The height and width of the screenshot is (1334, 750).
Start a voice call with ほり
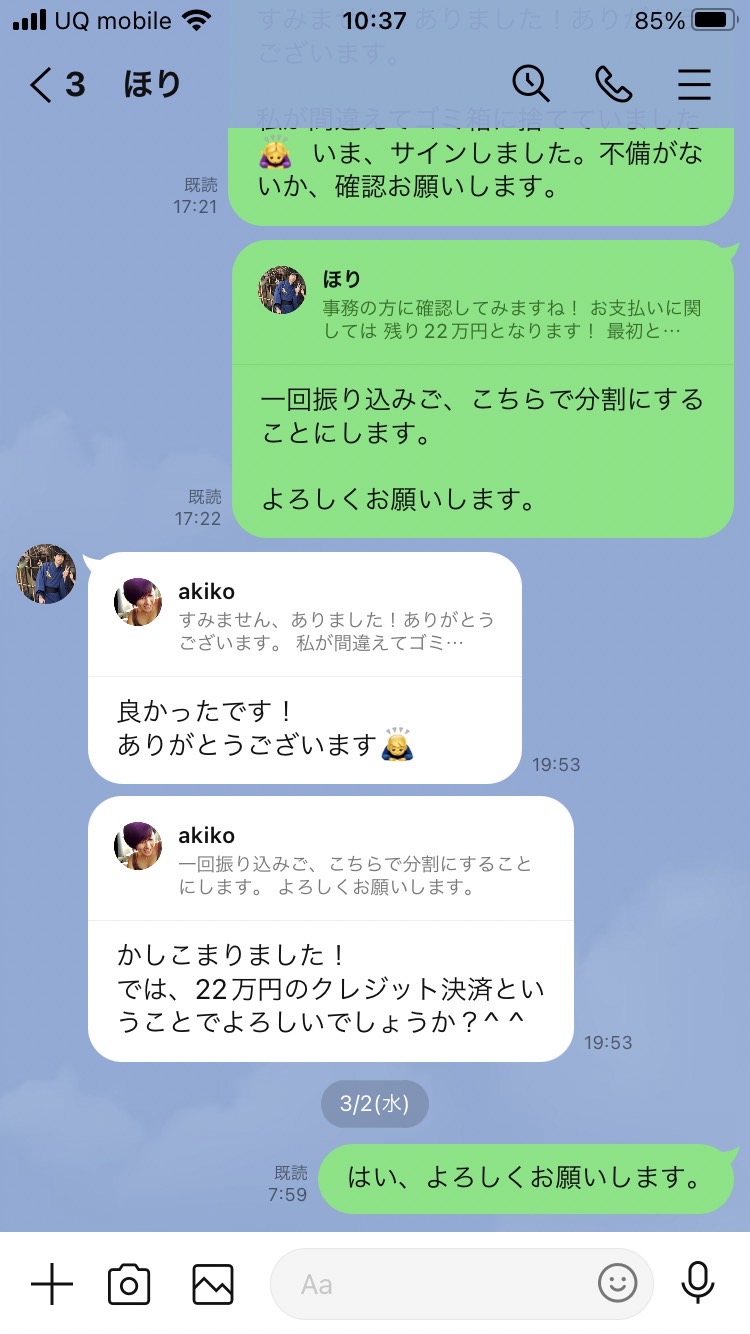613,84
